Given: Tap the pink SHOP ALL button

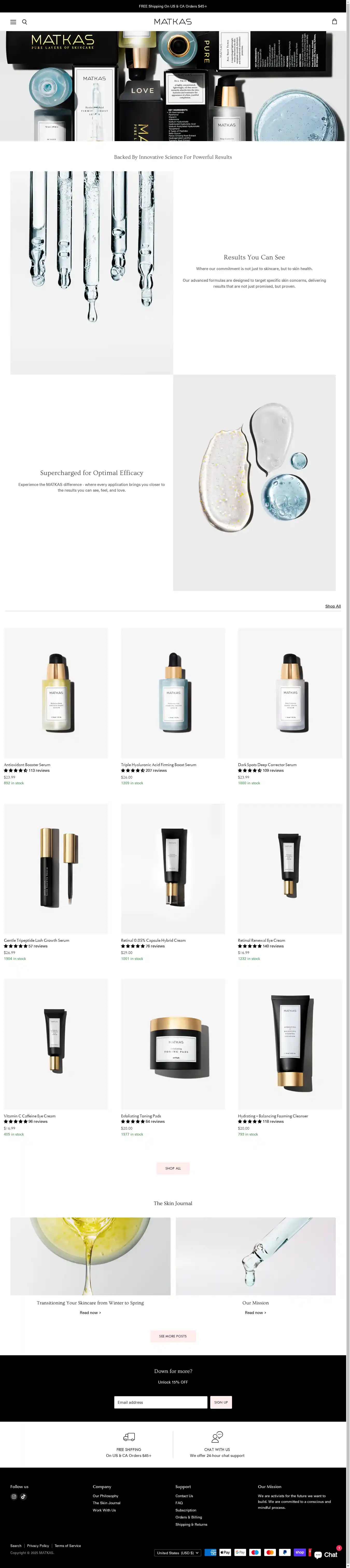Looking at the screenshot, I should 173,1168.
